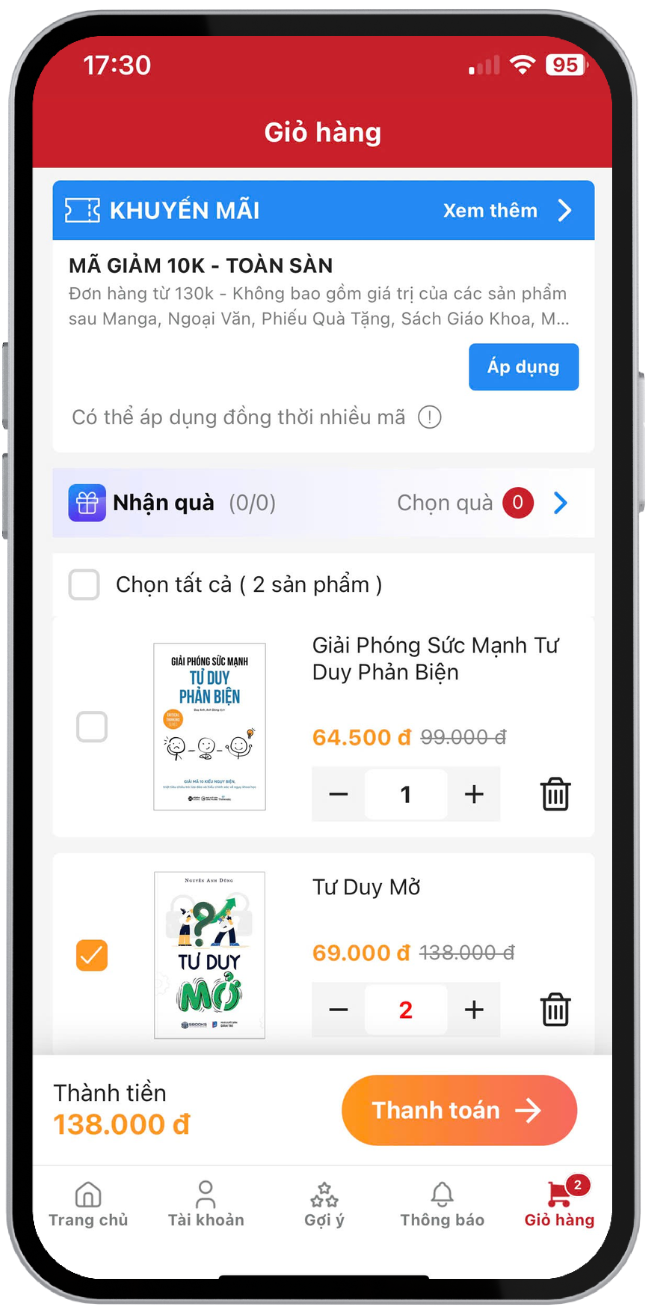
Task: Delete Giải Phóng Sức Mạnh Tư Duy Phản Biện from cart
Action: [x=555, y=795]
